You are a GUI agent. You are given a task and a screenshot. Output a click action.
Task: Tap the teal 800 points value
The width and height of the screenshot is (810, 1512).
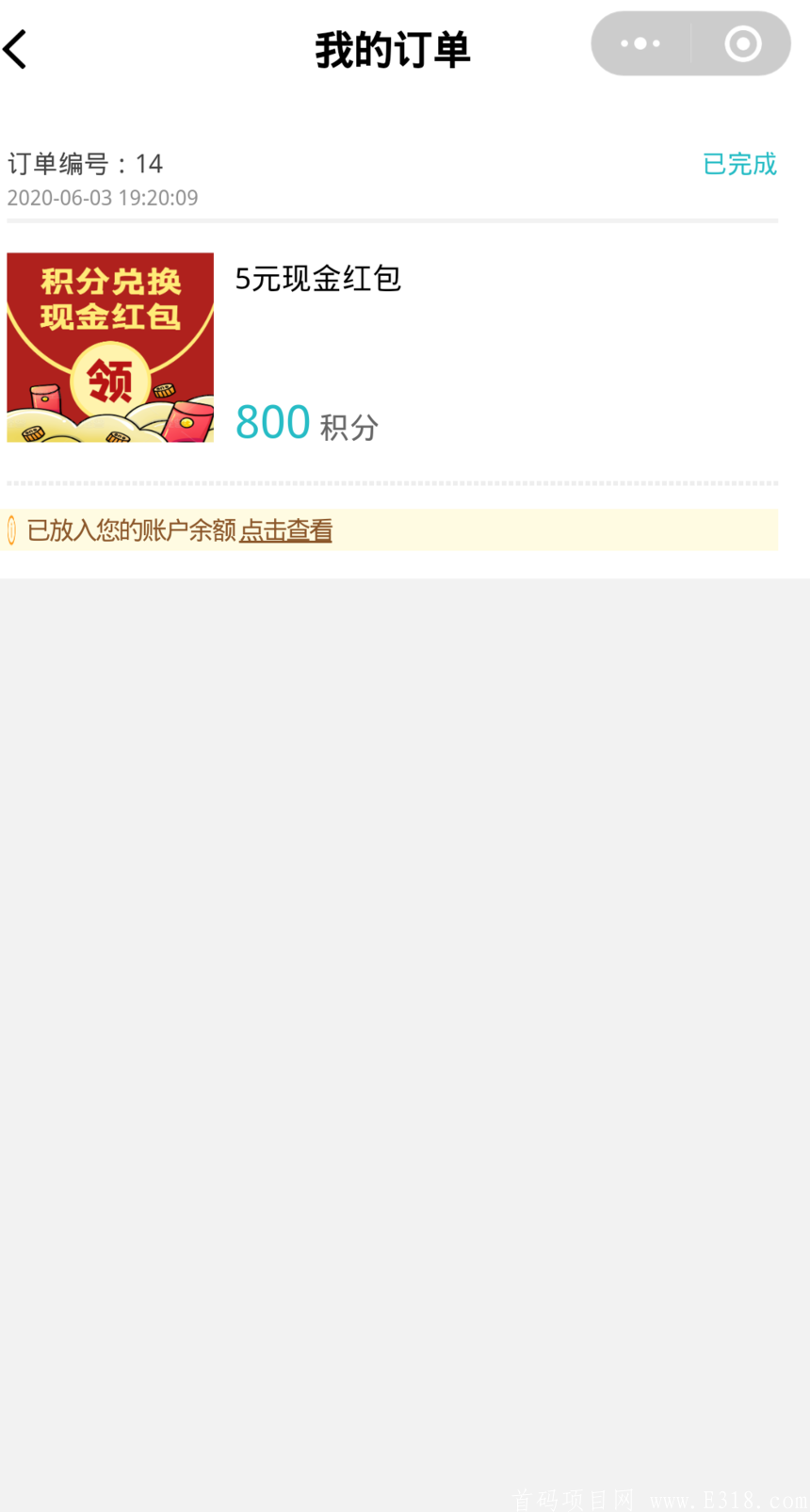click(272, 421)
